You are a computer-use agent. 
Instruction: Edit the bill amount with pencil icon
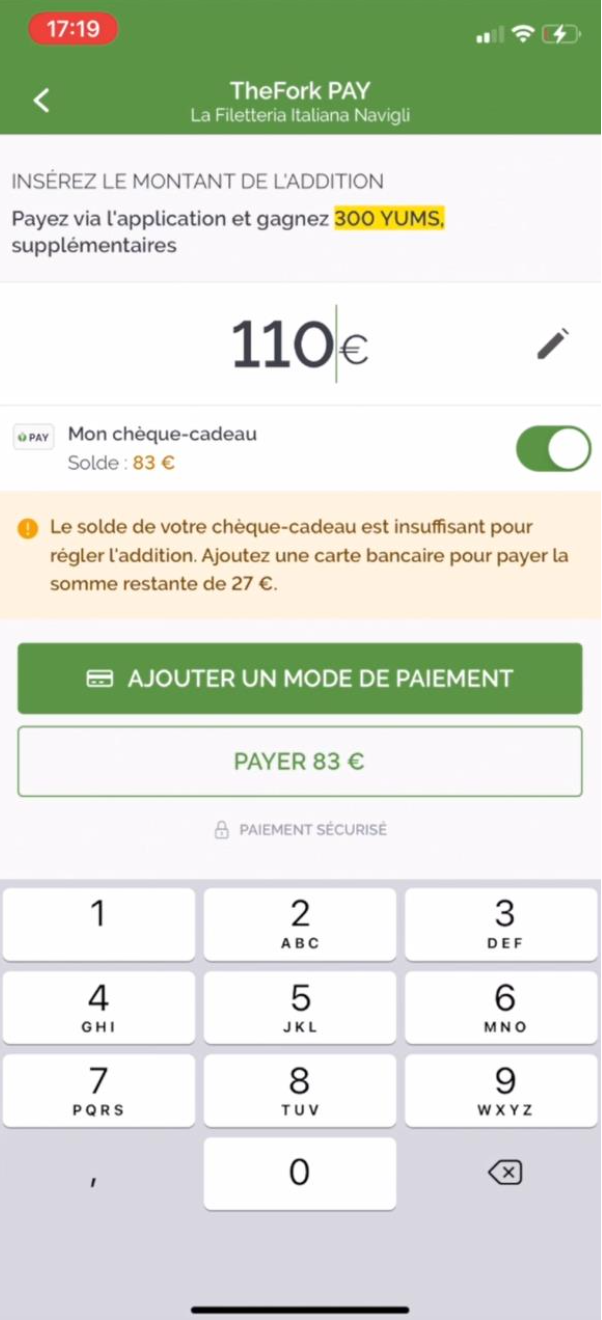pos(552,344)
